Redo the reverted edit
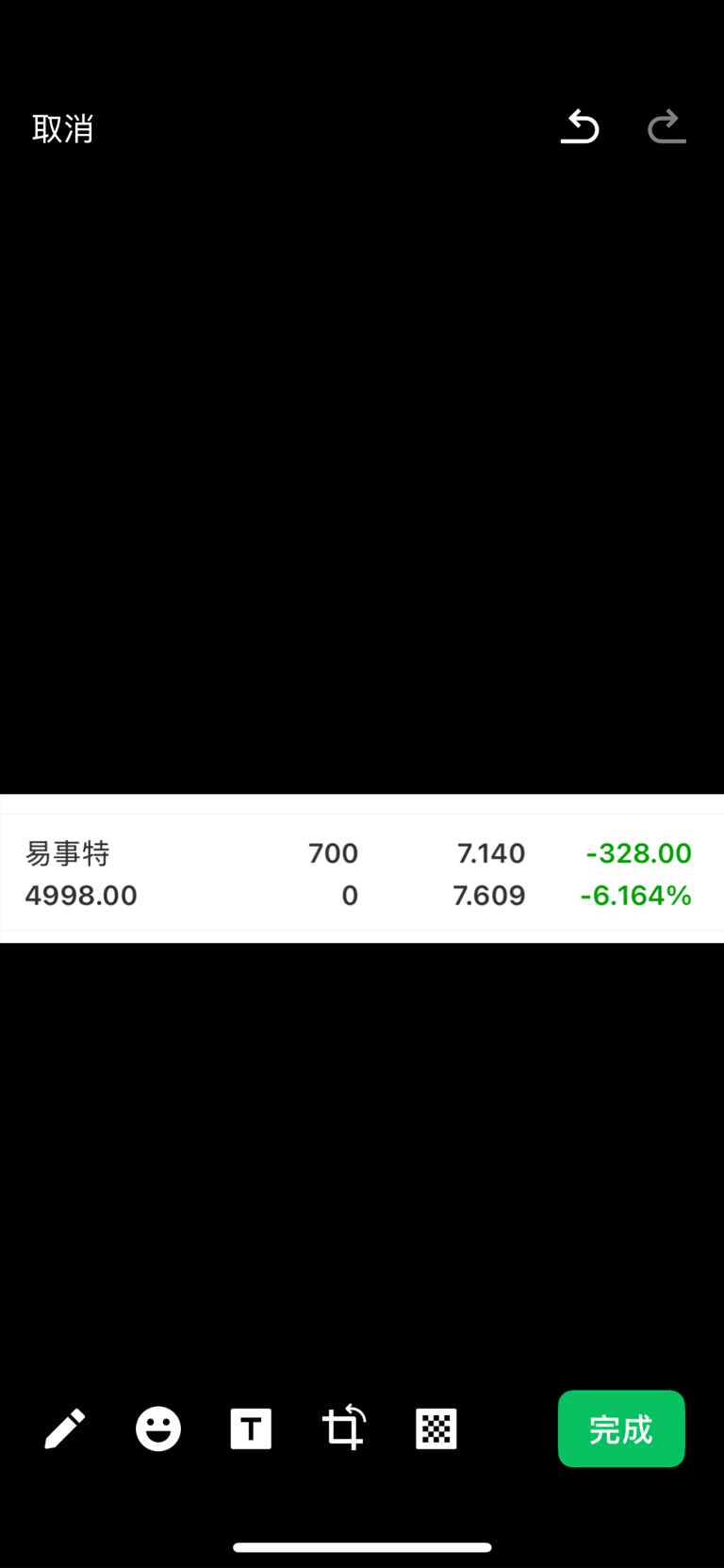 click(666, 127)
